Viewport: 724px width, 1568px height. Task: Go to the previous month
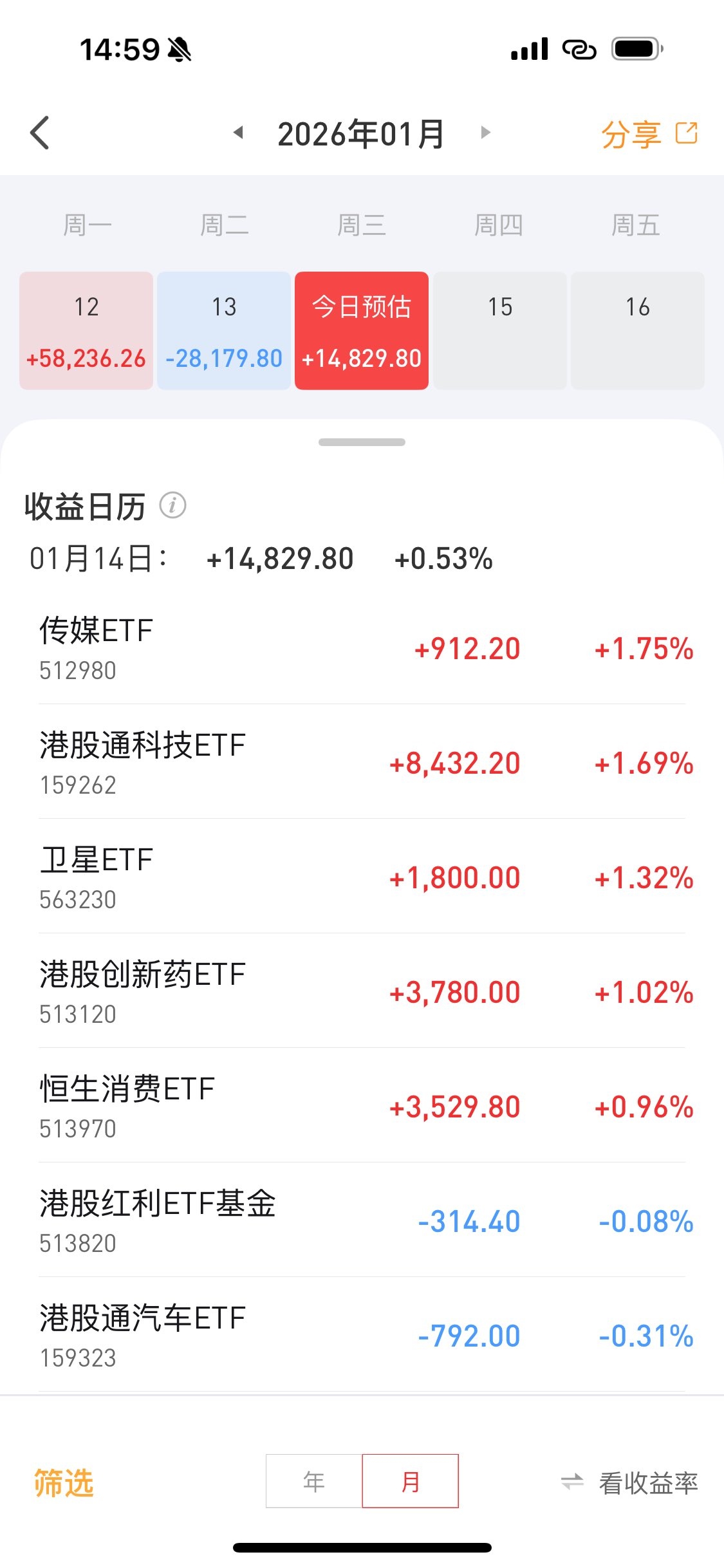[238, 133]
